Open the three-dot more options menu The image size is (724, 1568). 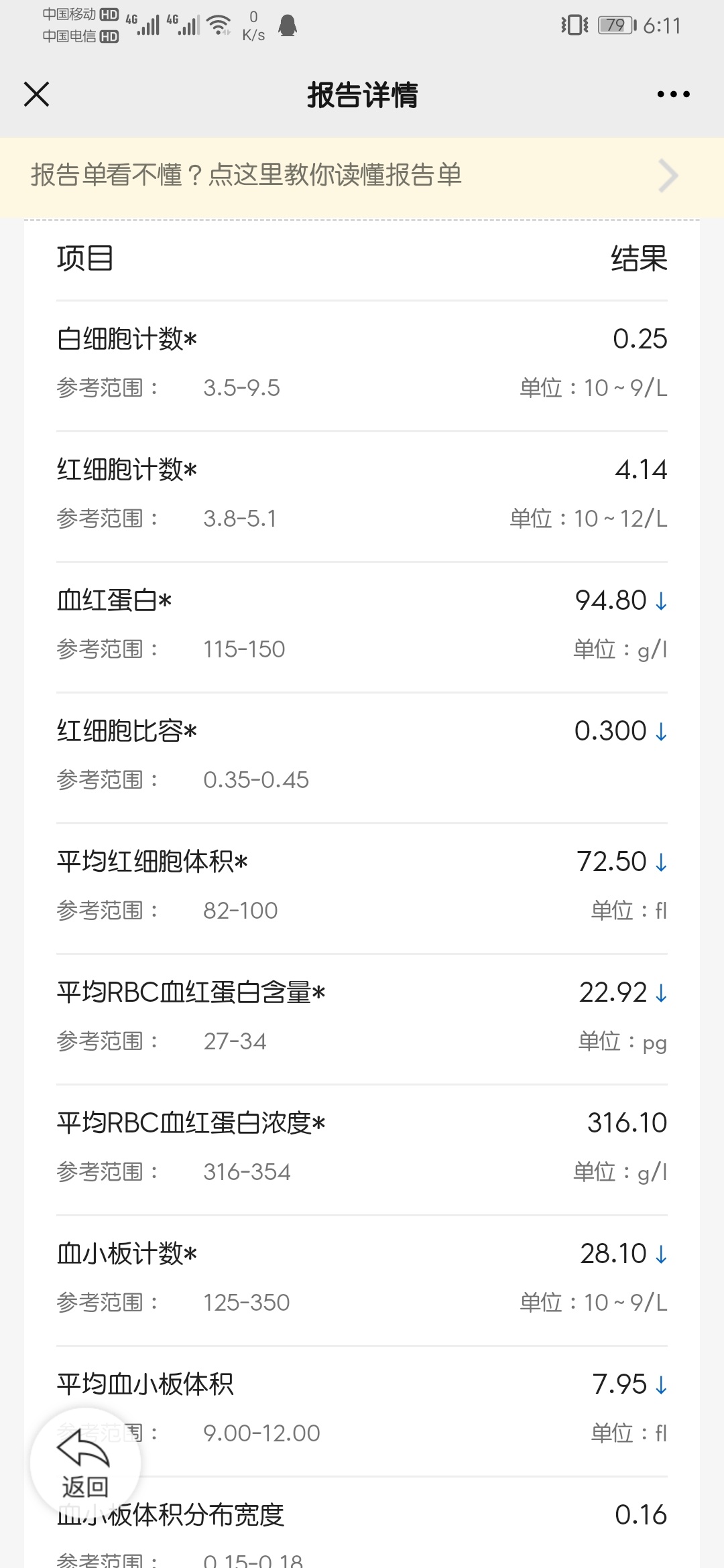pyautogui.click(x=673, y=94)
